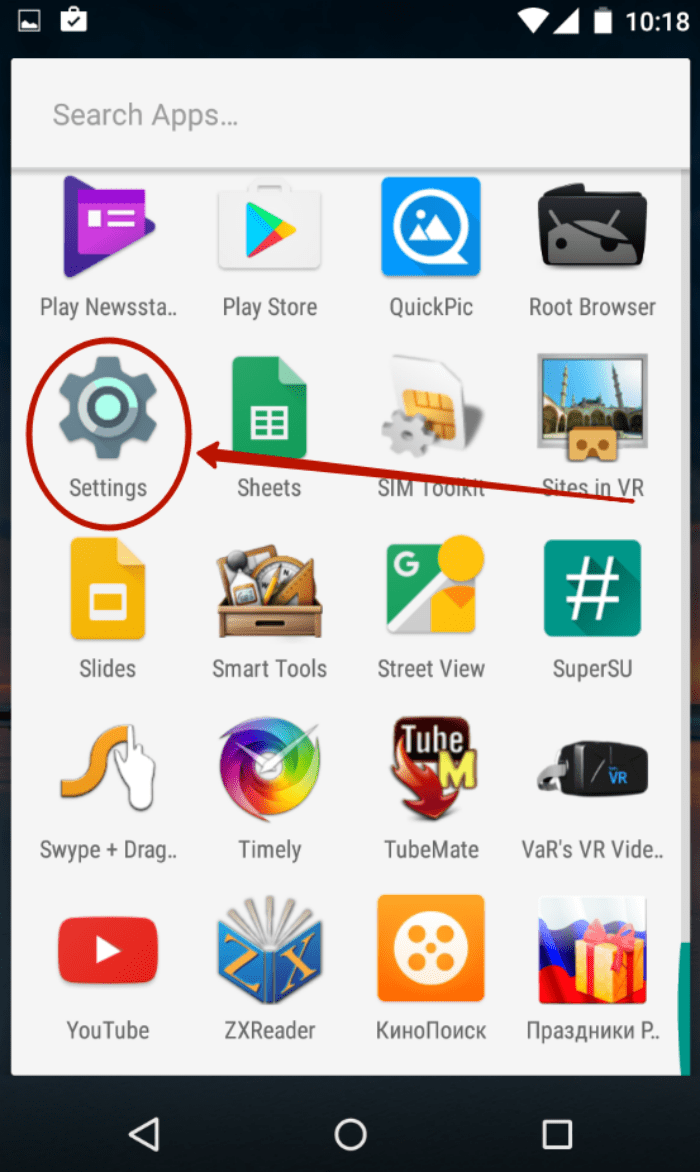700x1172 pixels.
Task: Launch TubeMate
Action: click(x=431, y=771)
